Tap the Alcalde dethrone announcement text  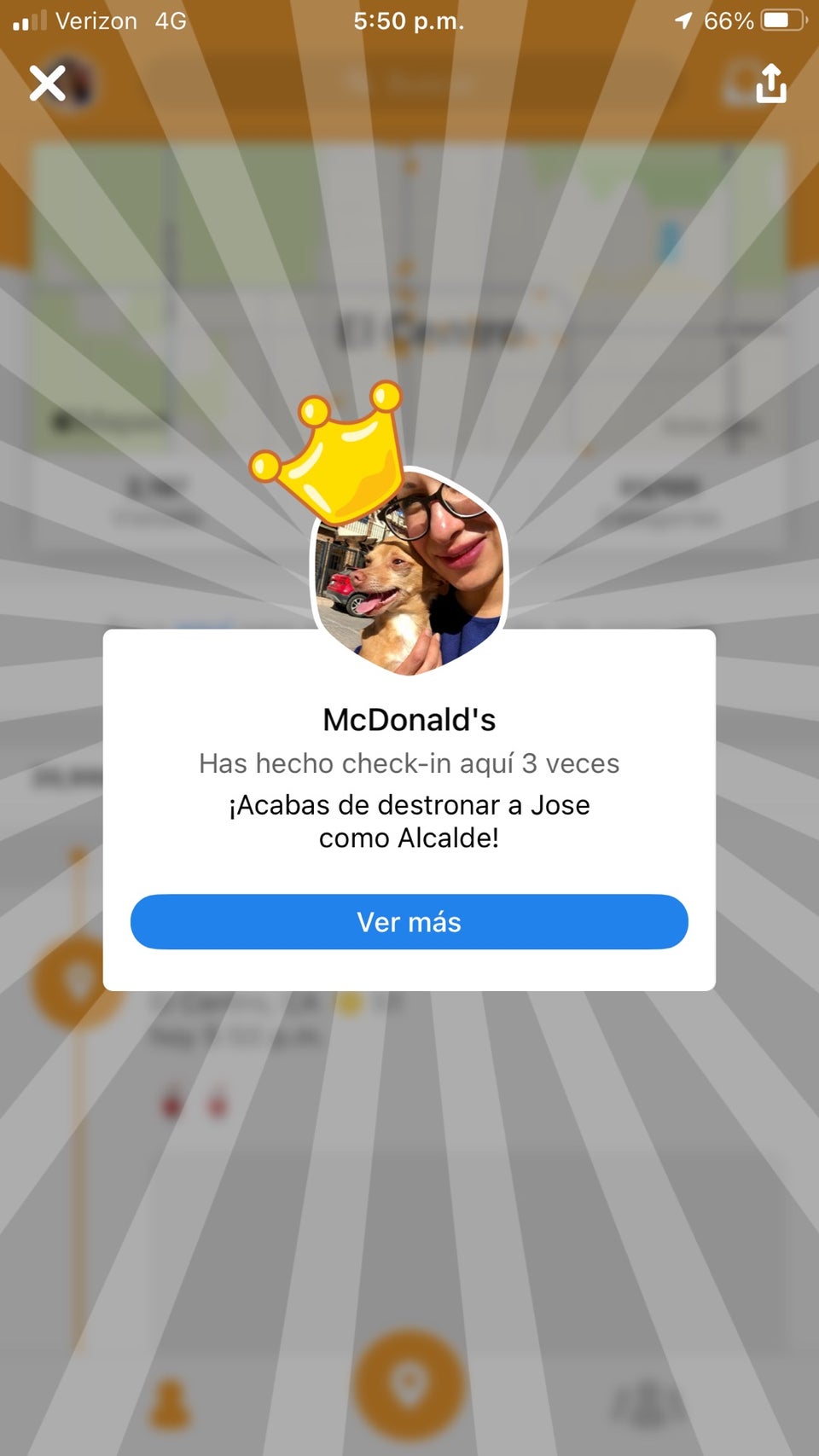tap(409, 820)
